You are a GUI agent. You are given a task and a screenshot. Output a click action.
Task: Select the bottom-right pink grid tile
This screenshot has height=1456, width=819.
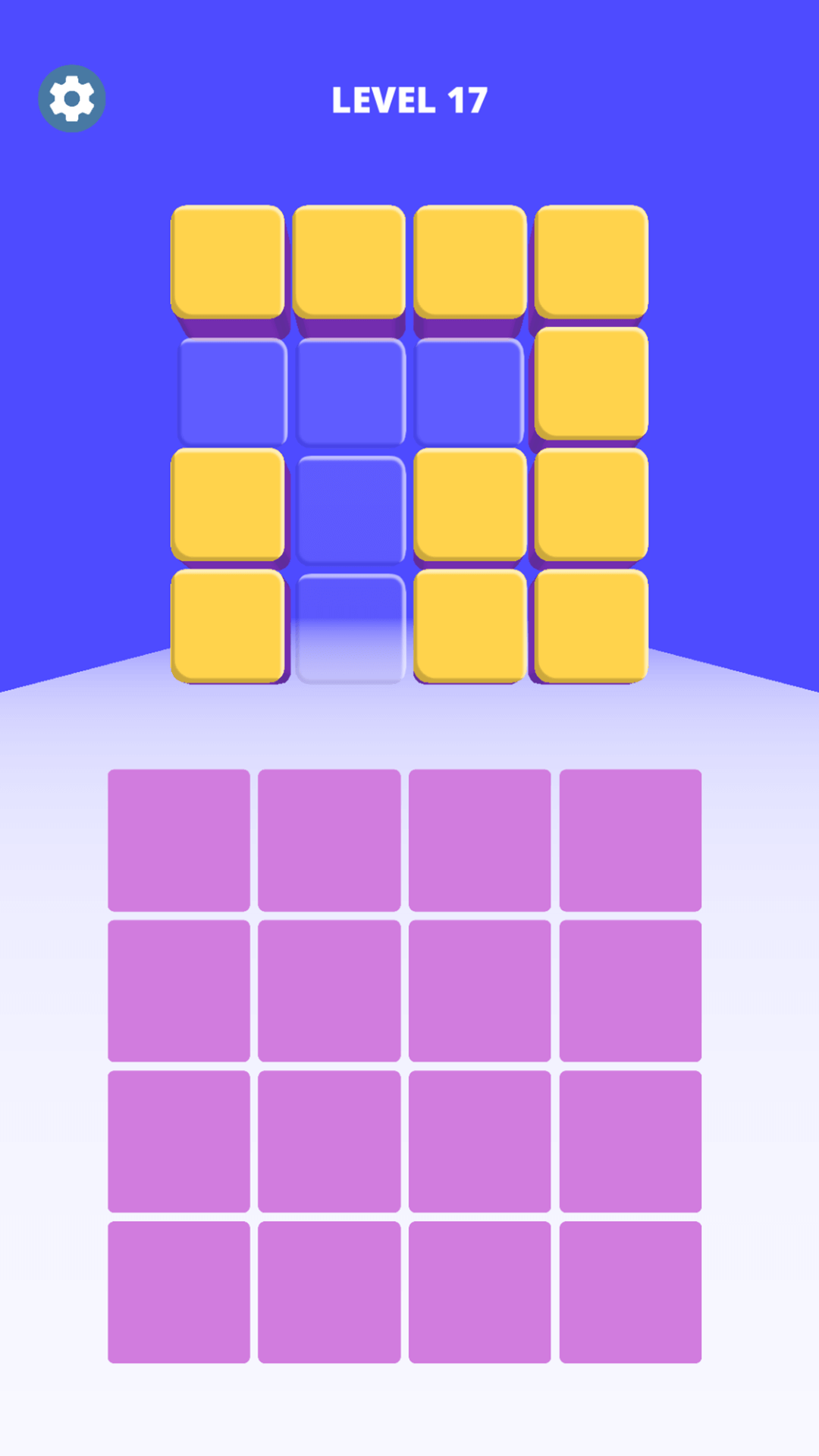(630, 1291)
